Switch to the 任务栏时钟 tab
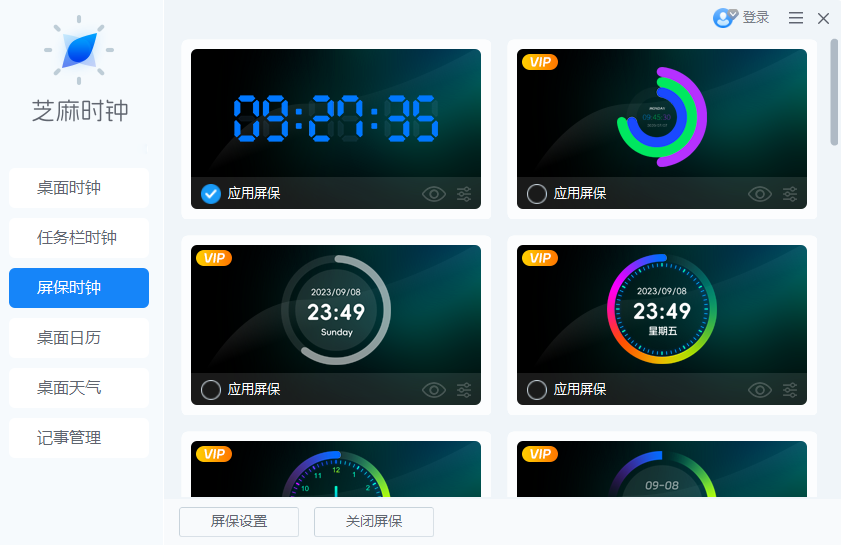Screen dimensions: 841x545 click(79, 238)
